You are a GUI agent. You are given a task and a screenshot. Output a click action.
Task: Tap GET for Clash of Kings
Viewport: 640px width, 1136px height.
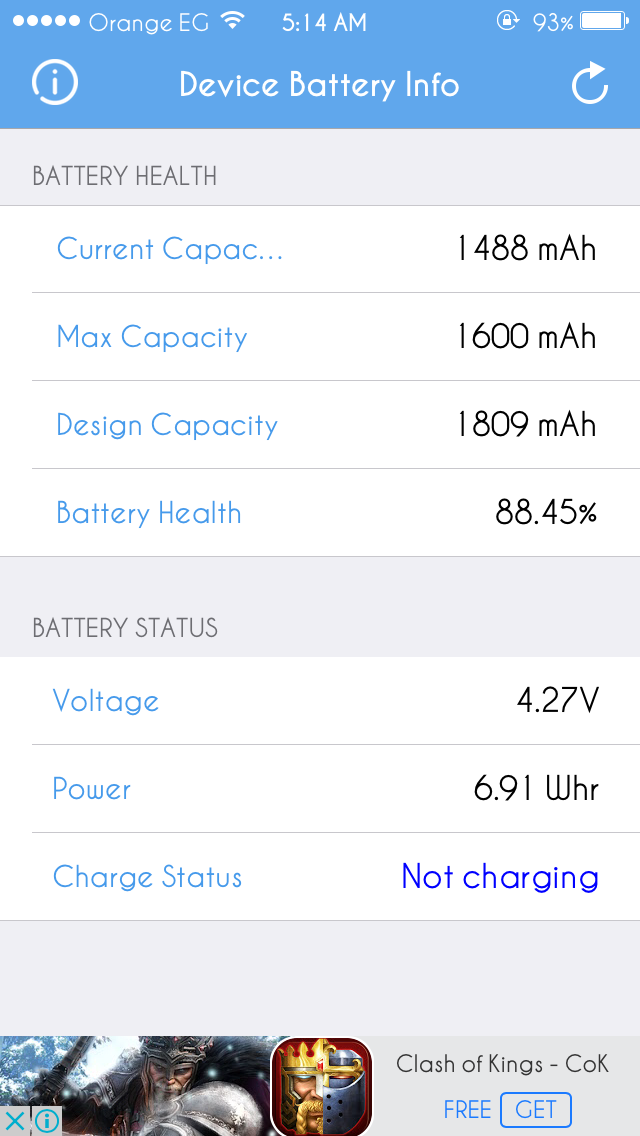(x=536, y=1109)
